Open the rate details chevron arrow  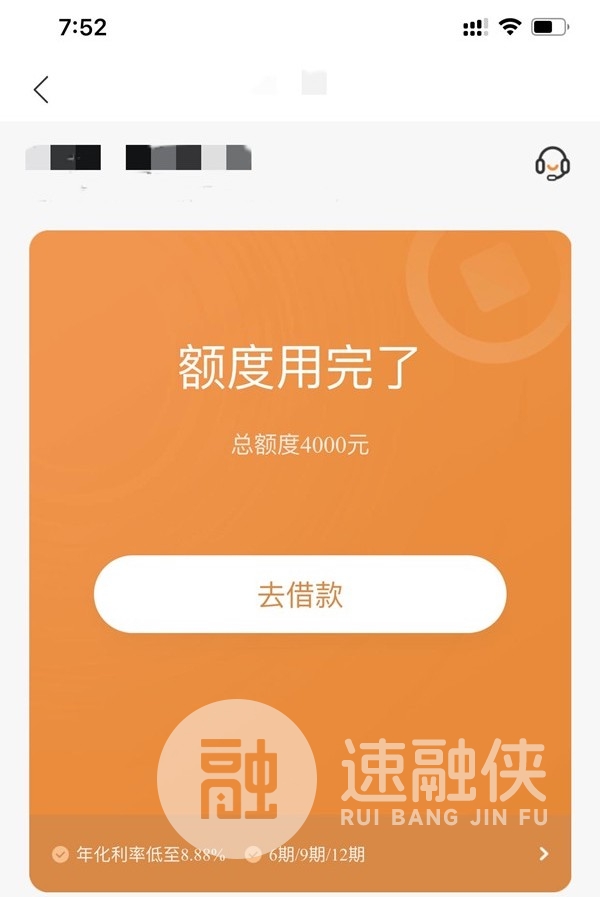[x=544, y=853]
